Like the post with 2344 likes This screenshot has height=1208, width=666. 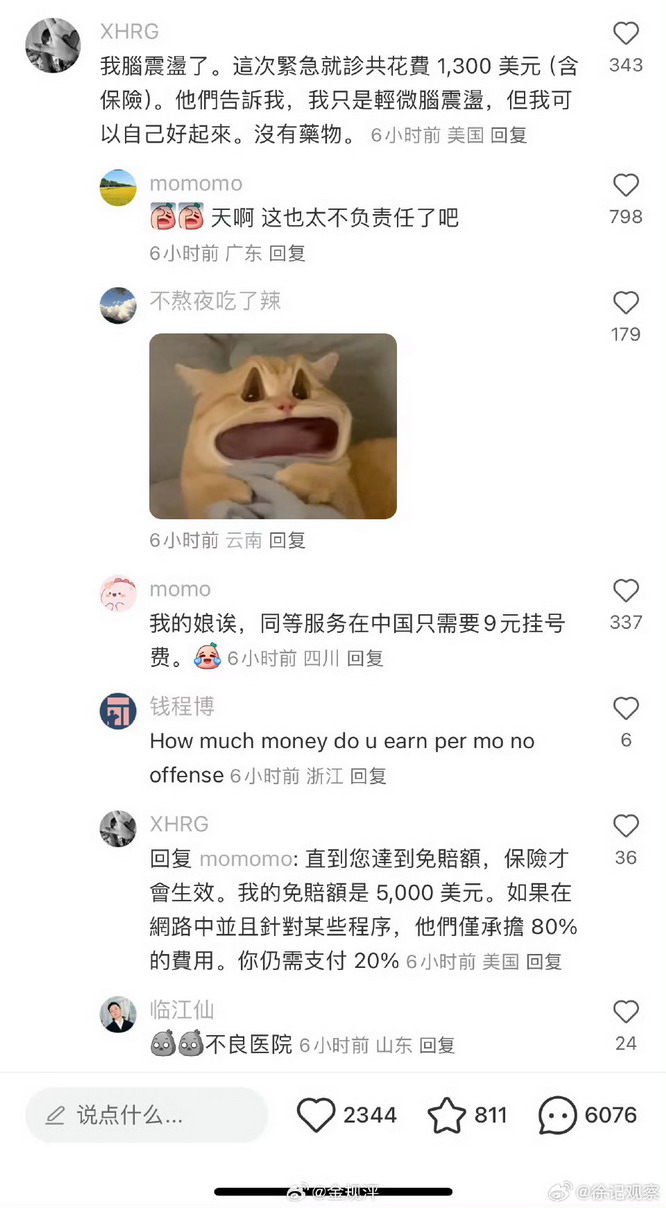[x=316, y=1115]
